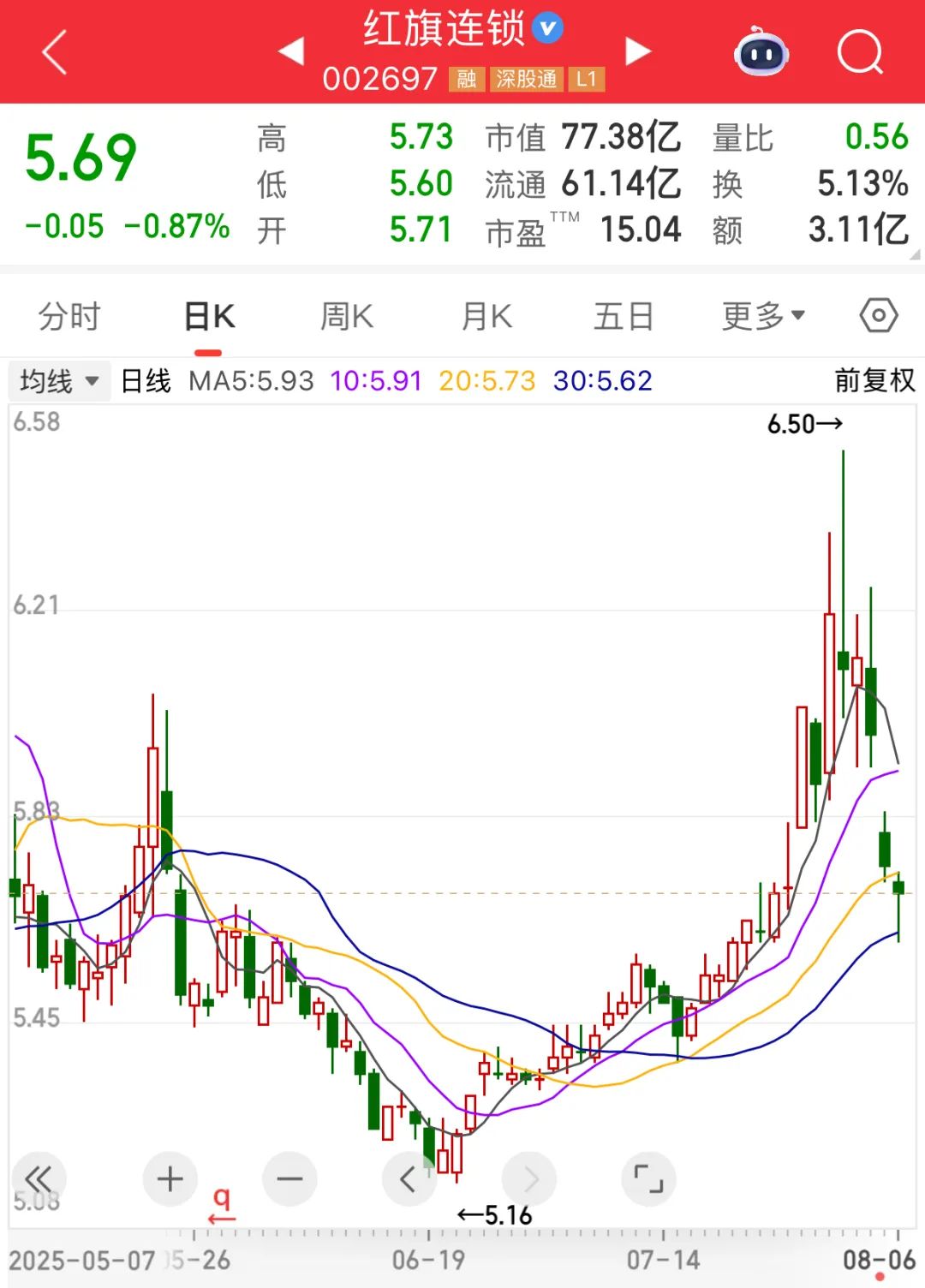Image resolution: width=925 pixels, height=1288 pixels.
Task: Switch to the 分时 chart tab
Action: point(69,317)
